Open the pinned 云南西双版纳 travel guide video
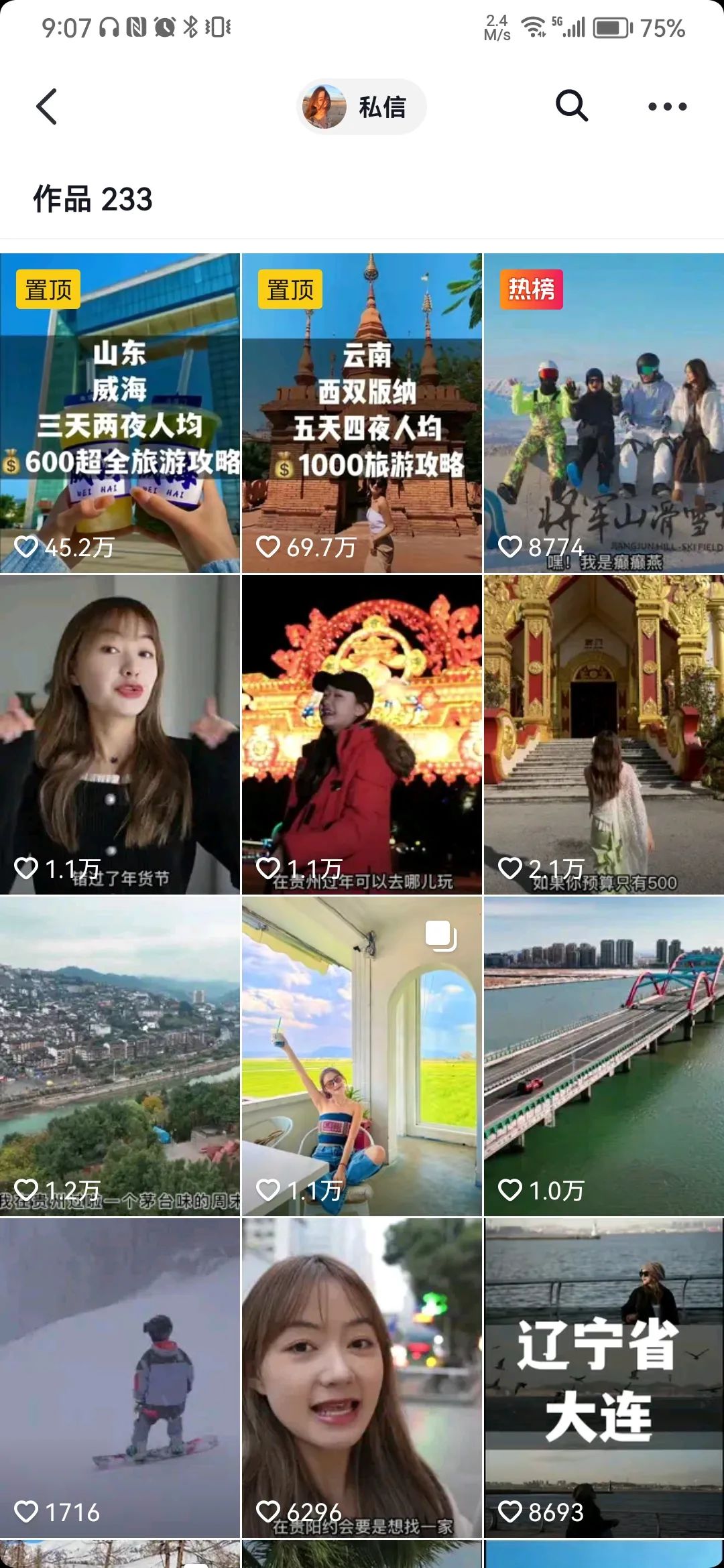This screenshot has width=724, height=1568. [x=362, y=413]
